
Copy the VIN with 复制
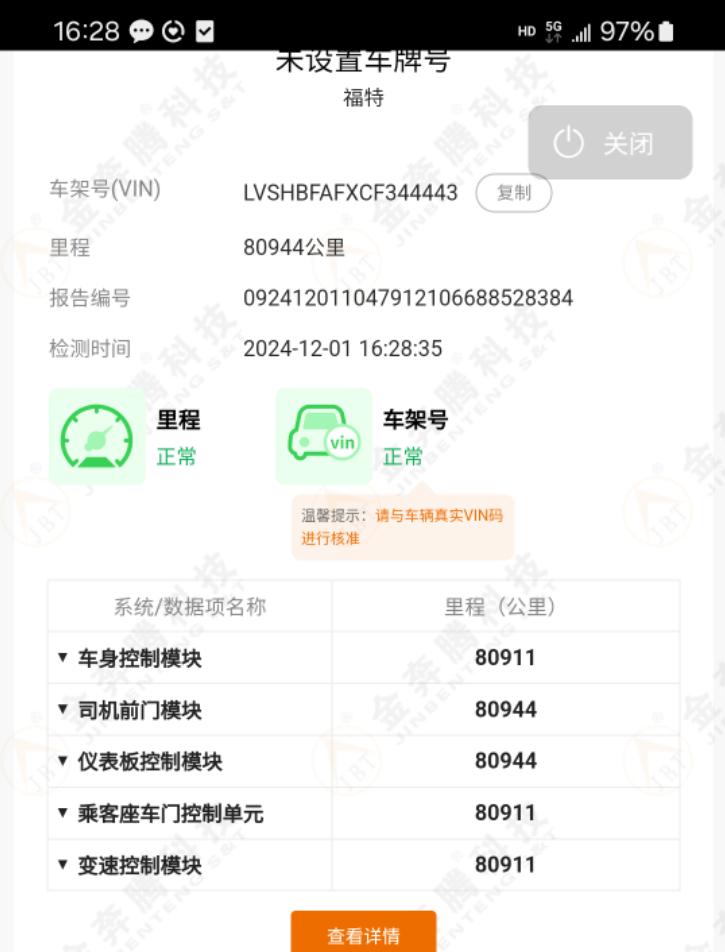click(513, 193)
